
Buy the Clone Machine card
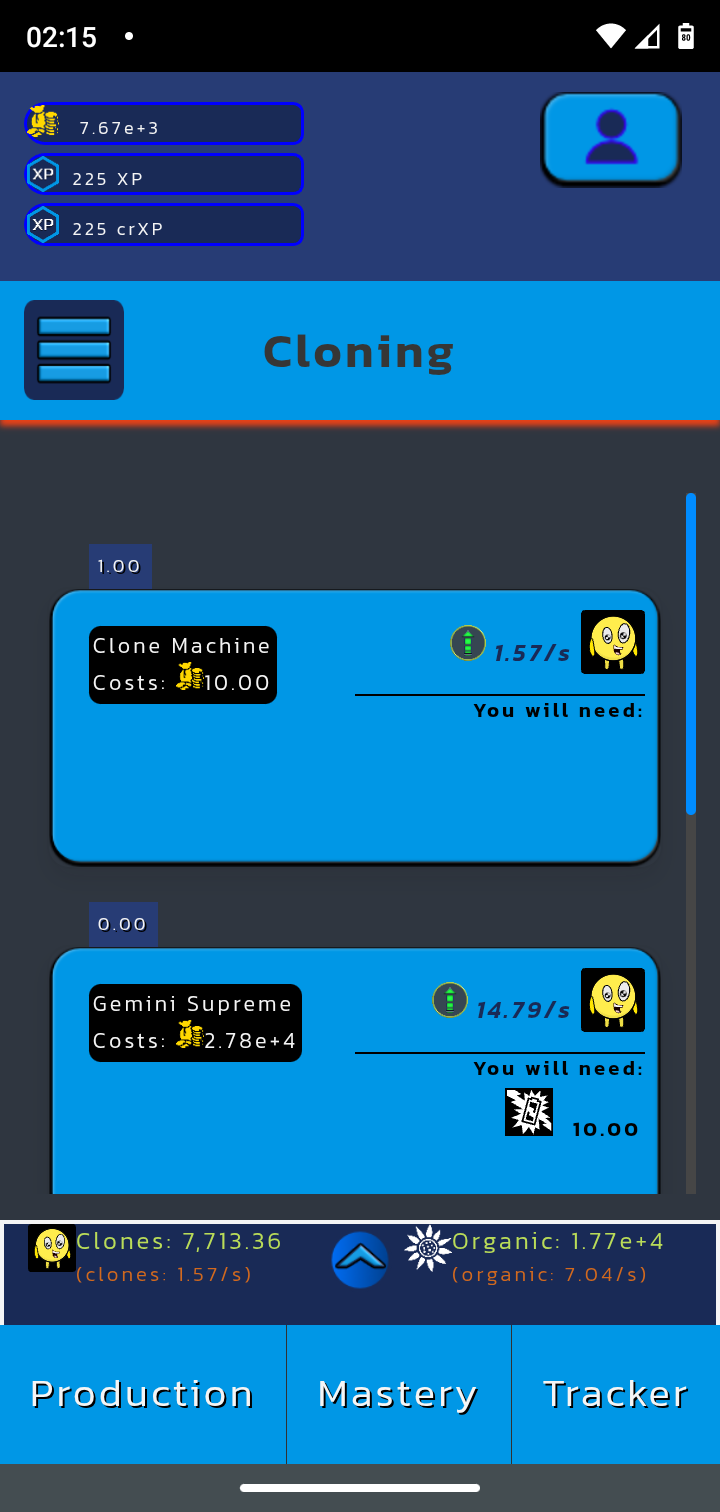(x=355, y=726)
